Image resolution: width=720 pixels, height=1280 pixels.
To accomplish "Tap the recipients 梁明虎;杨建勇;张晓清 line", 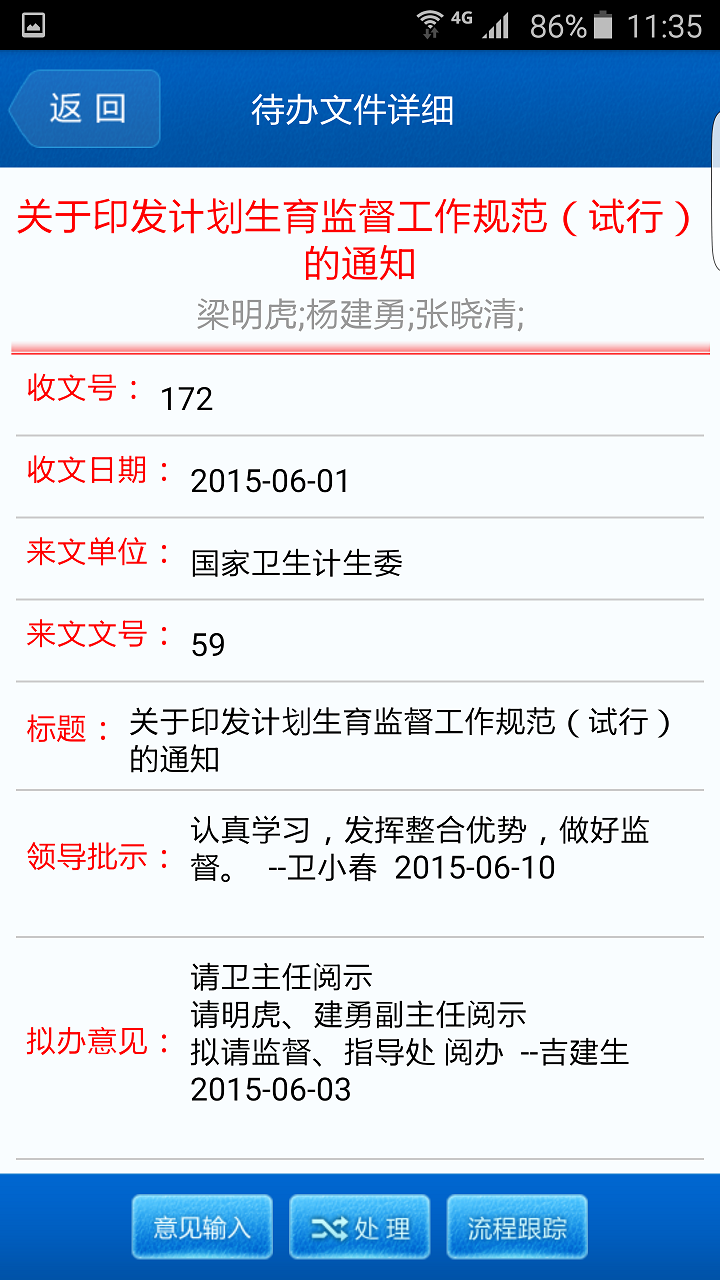I will pos(360,313).
